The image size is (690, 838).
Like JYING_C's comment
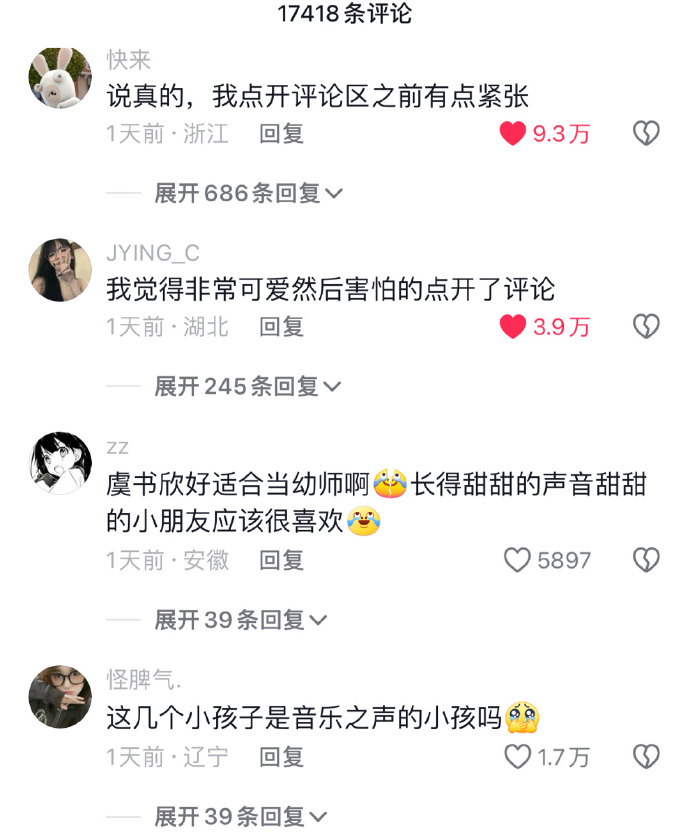[x=513, y=327]
